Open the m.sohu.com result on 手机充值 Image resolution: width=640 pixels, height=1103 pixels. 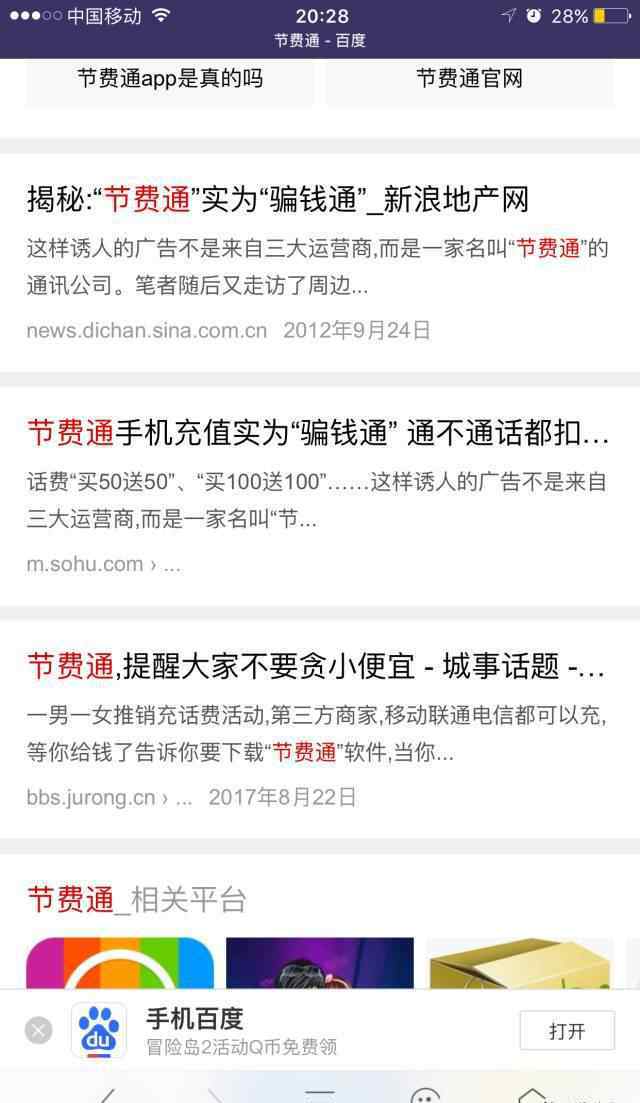(x=318, y=434)
